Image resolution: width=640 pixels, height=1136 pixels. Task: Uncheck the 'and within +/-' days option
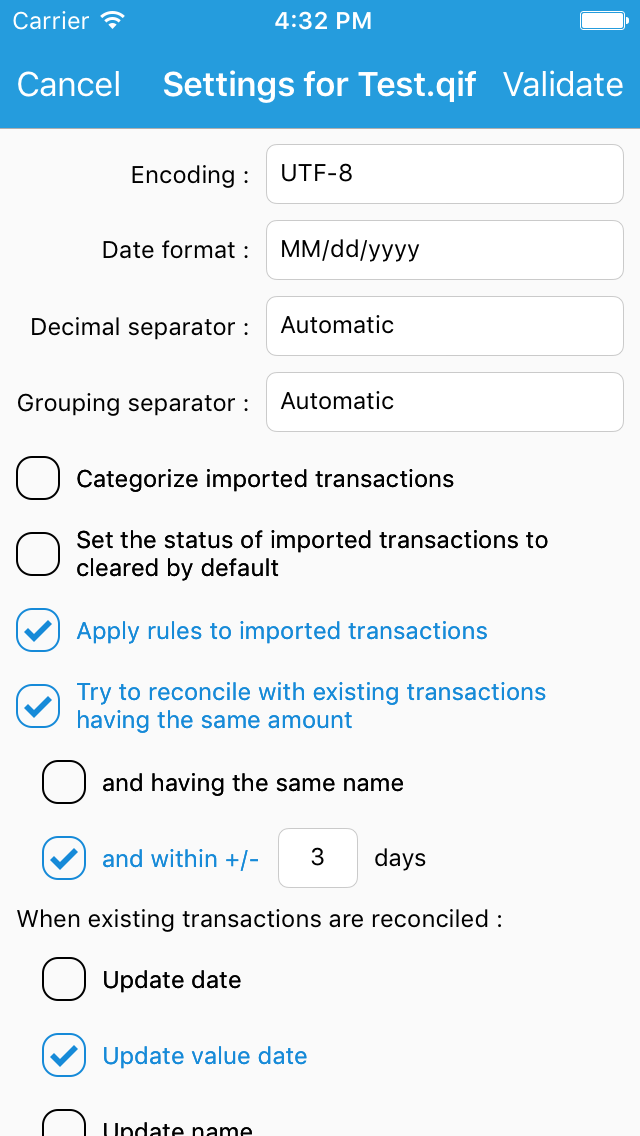[64, 859]
